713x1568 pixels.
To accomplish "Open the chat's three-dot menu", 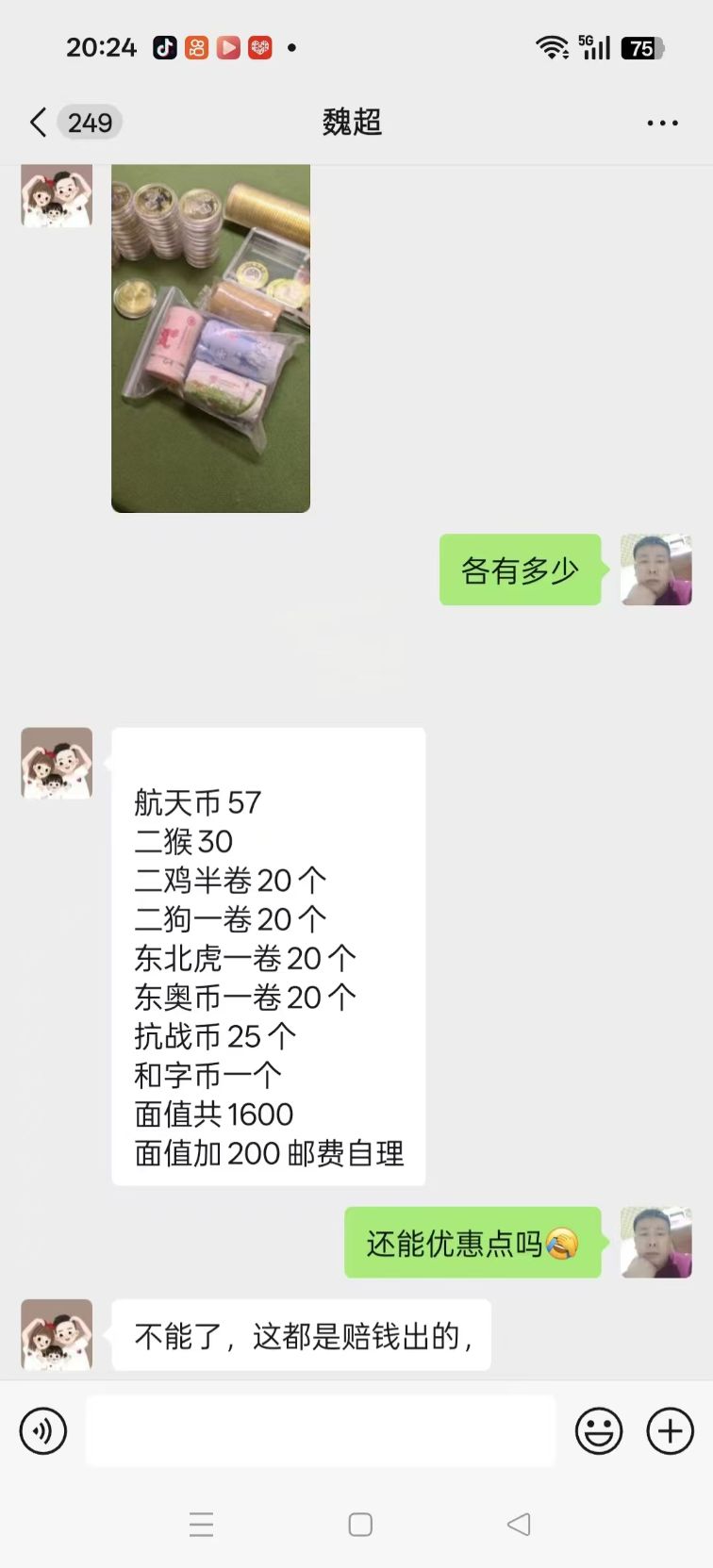I will (x=662, y=123).
